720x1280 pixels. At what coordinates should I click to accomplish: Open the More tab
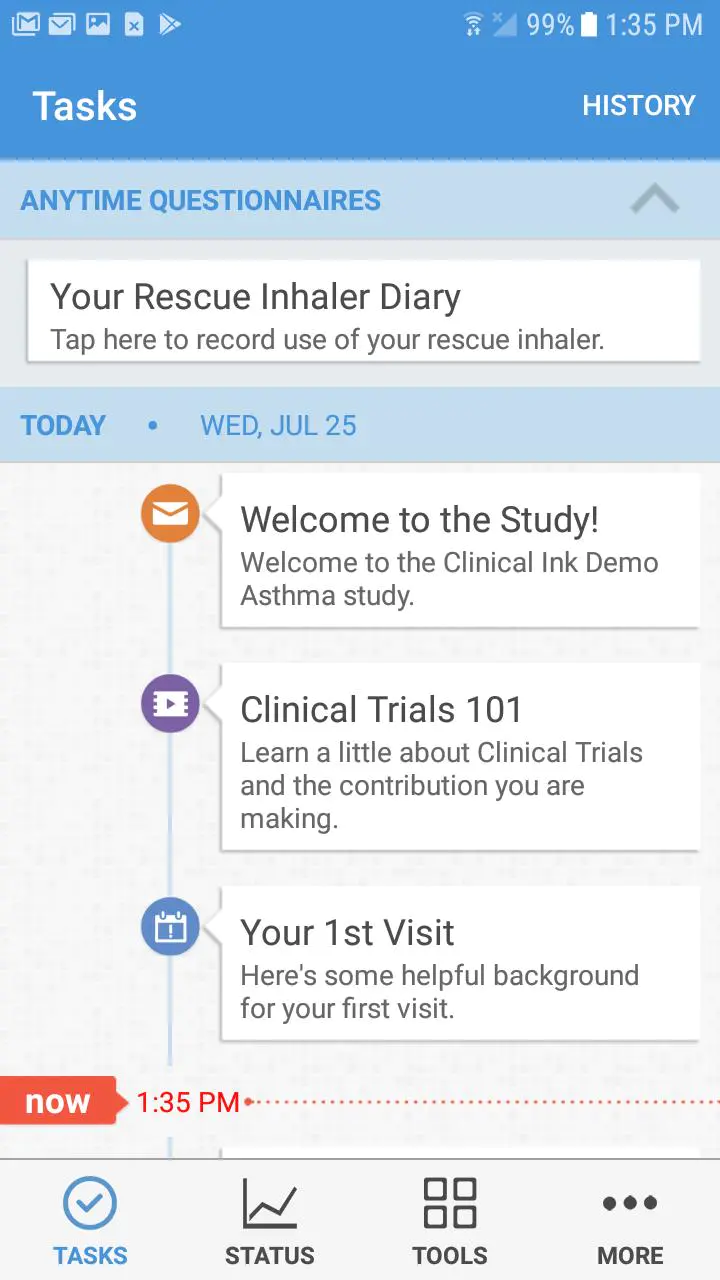point(630,1221)
